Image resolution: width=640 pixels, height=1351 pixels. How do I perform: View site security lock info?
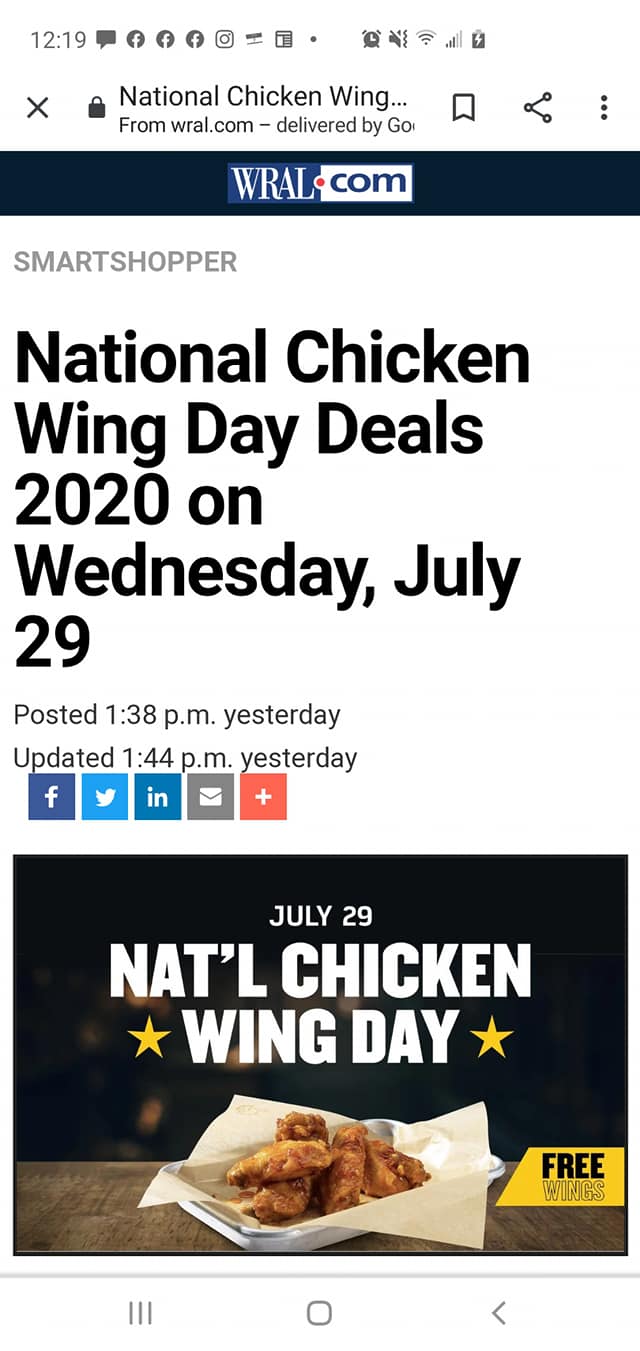(x=97, y=108)
